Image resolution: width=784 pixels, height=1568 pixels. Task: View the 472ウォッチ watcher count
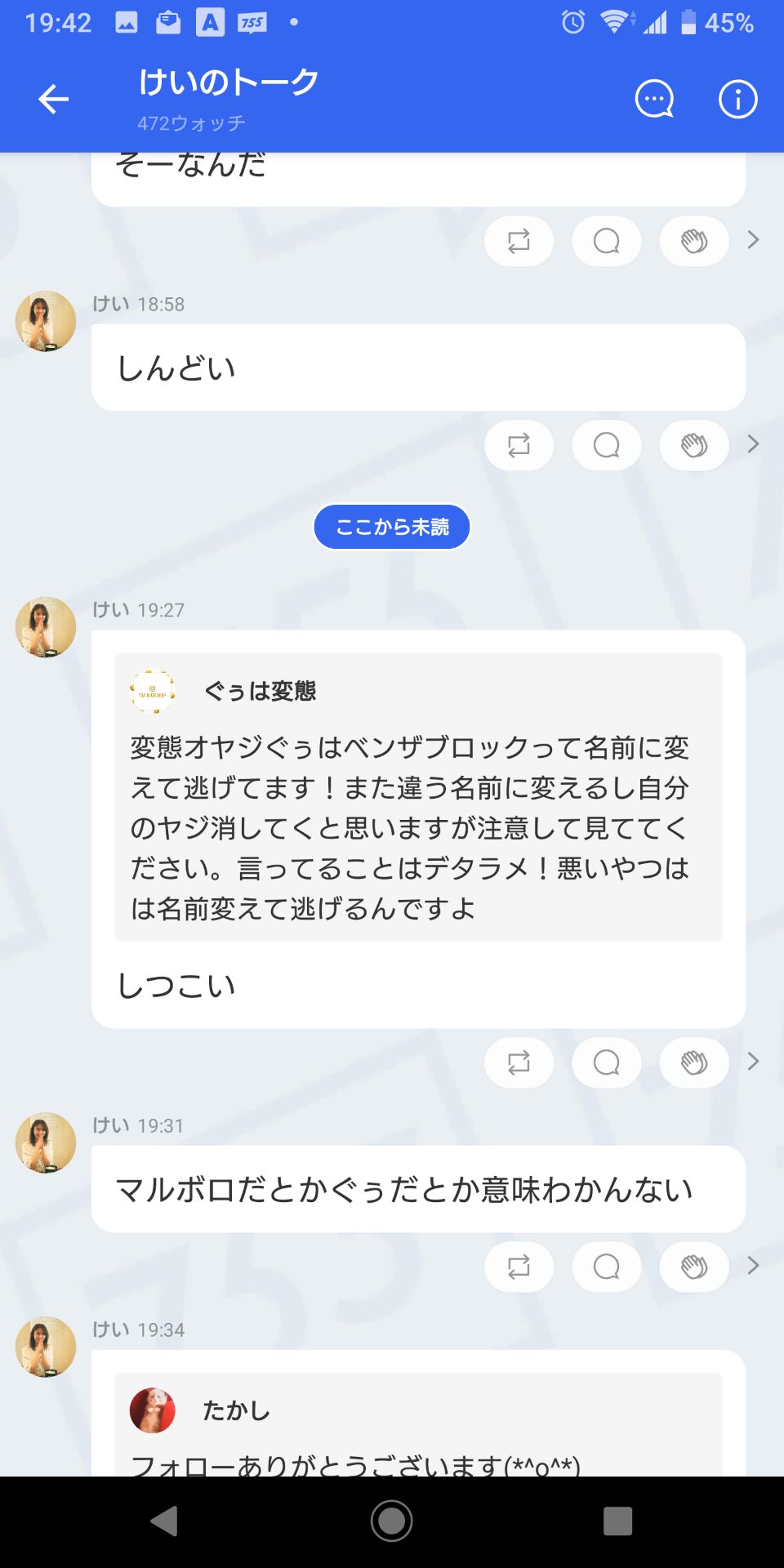191,122
